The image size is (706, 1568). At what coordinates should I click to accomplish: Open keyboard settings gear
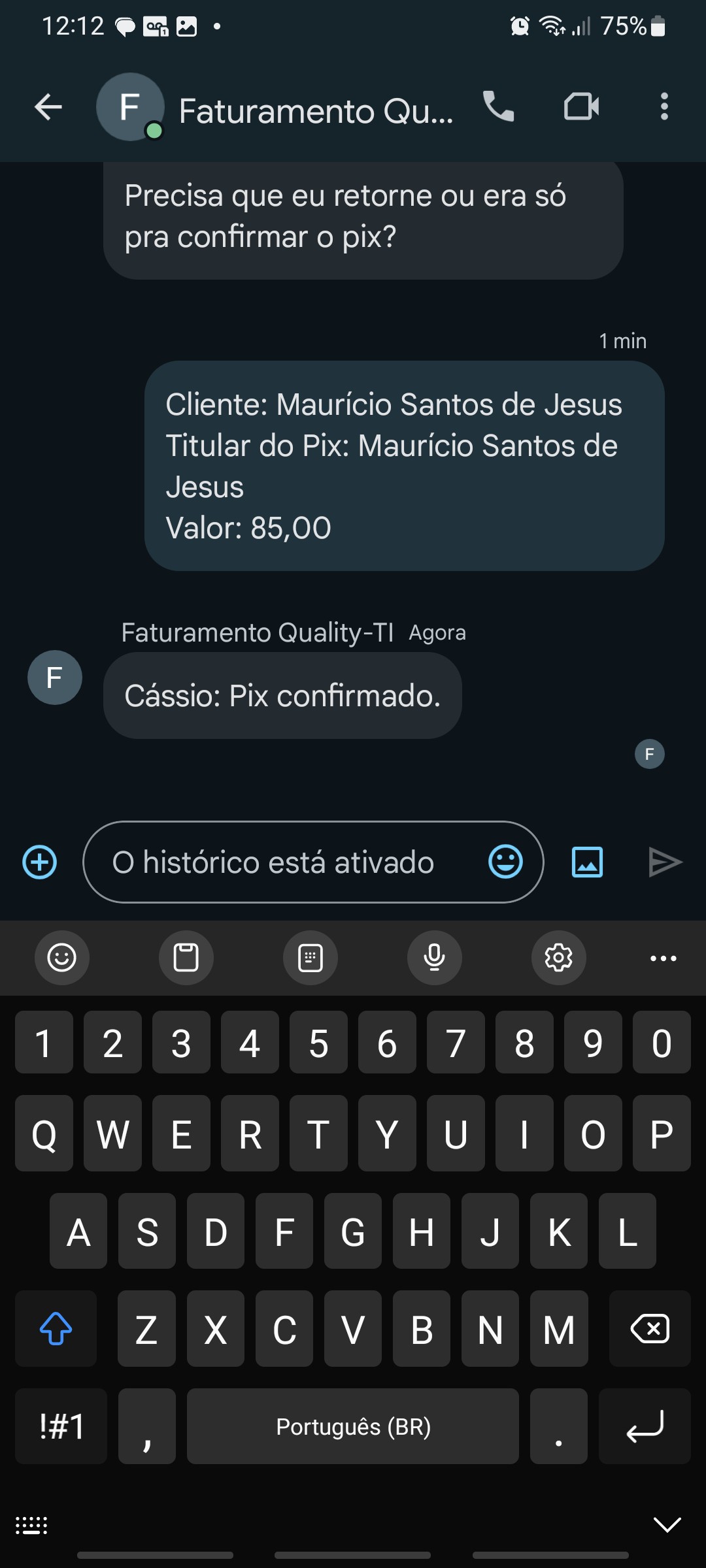tap(558, 958)
